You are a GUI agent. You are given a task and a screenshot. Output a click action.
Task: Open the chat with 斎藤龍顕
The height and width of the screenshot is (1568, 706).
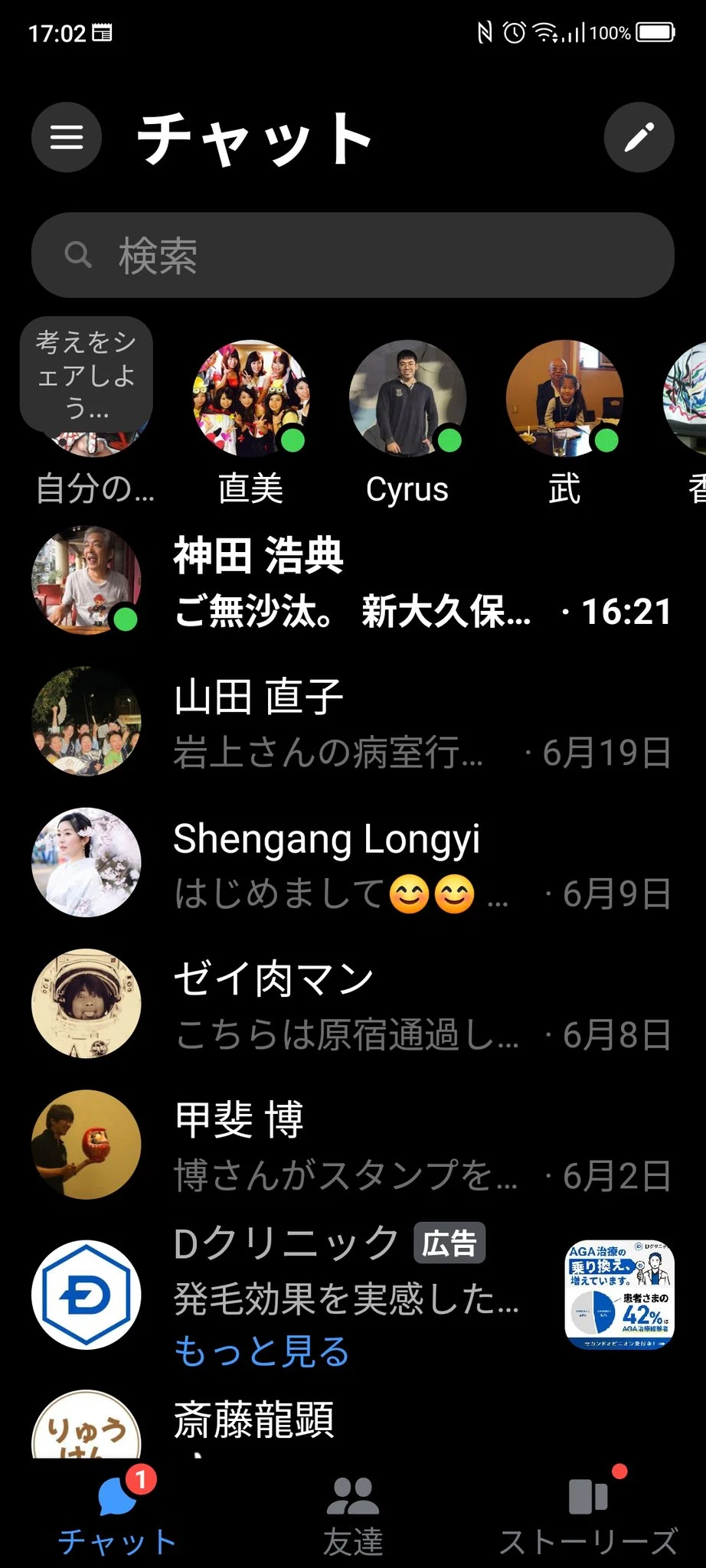pyautogui.click(x=352, y=1424)
